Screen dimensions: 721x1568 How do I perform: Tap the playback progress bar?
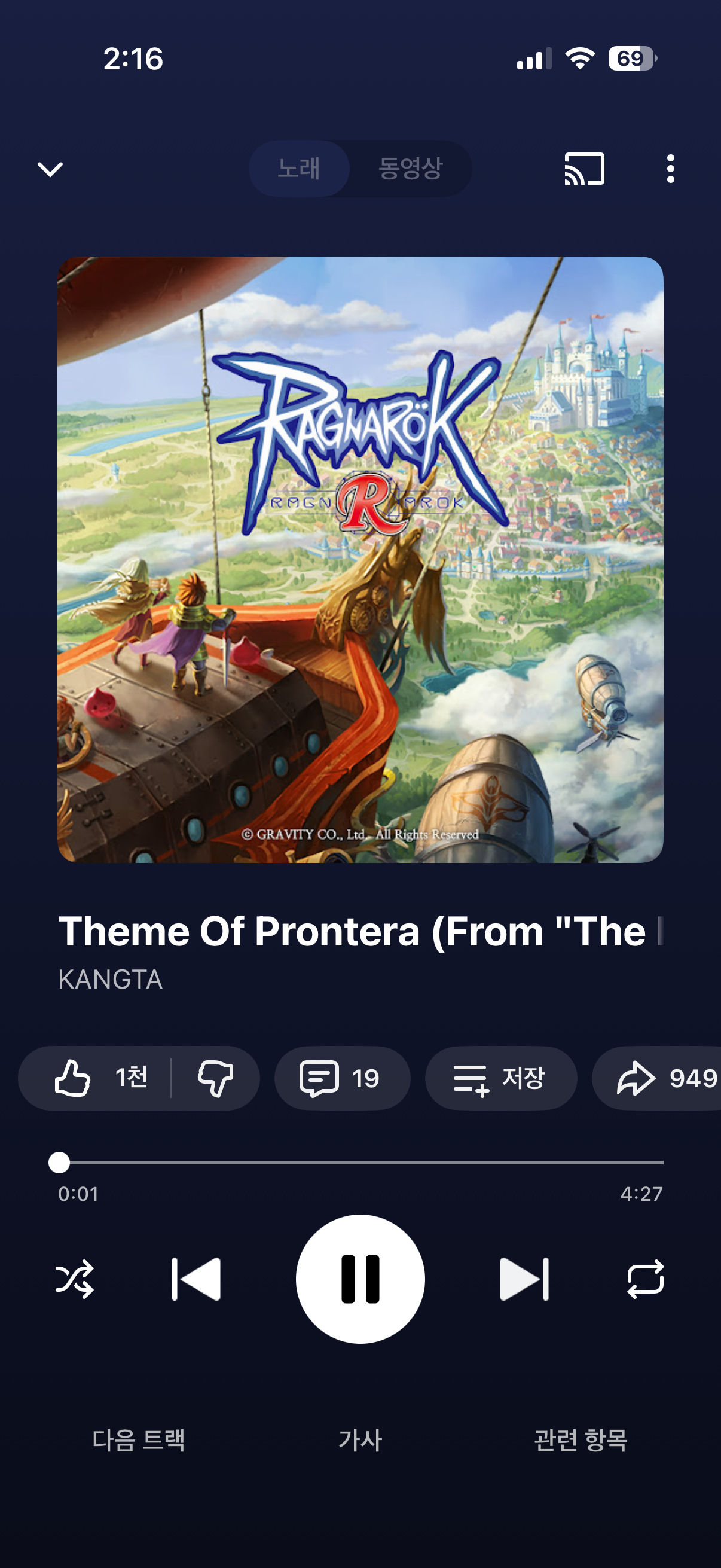click(360, 1162)
